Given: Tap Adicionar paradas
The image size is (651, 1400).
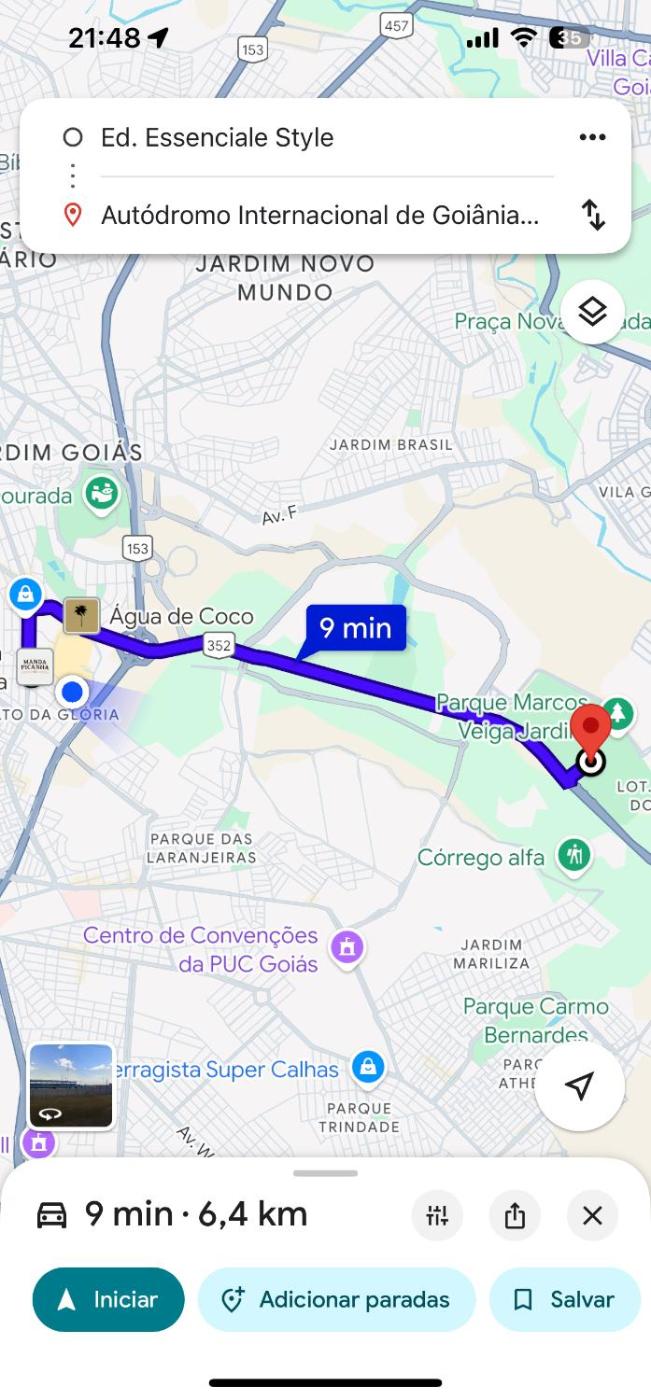Looking at the screenshot, I should 336,1300.
